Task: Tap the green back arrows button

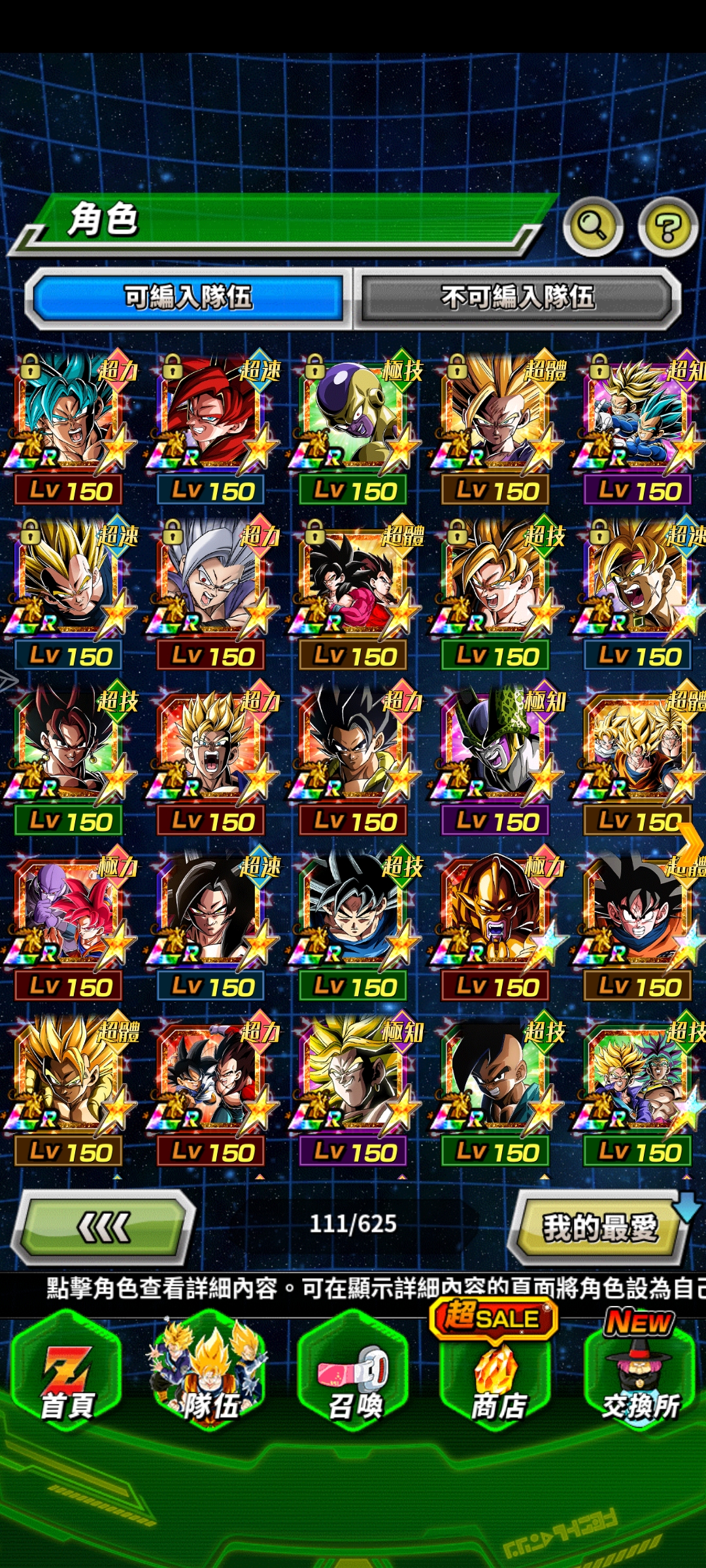Action: pyautogui.click(x=104, y=1227)
